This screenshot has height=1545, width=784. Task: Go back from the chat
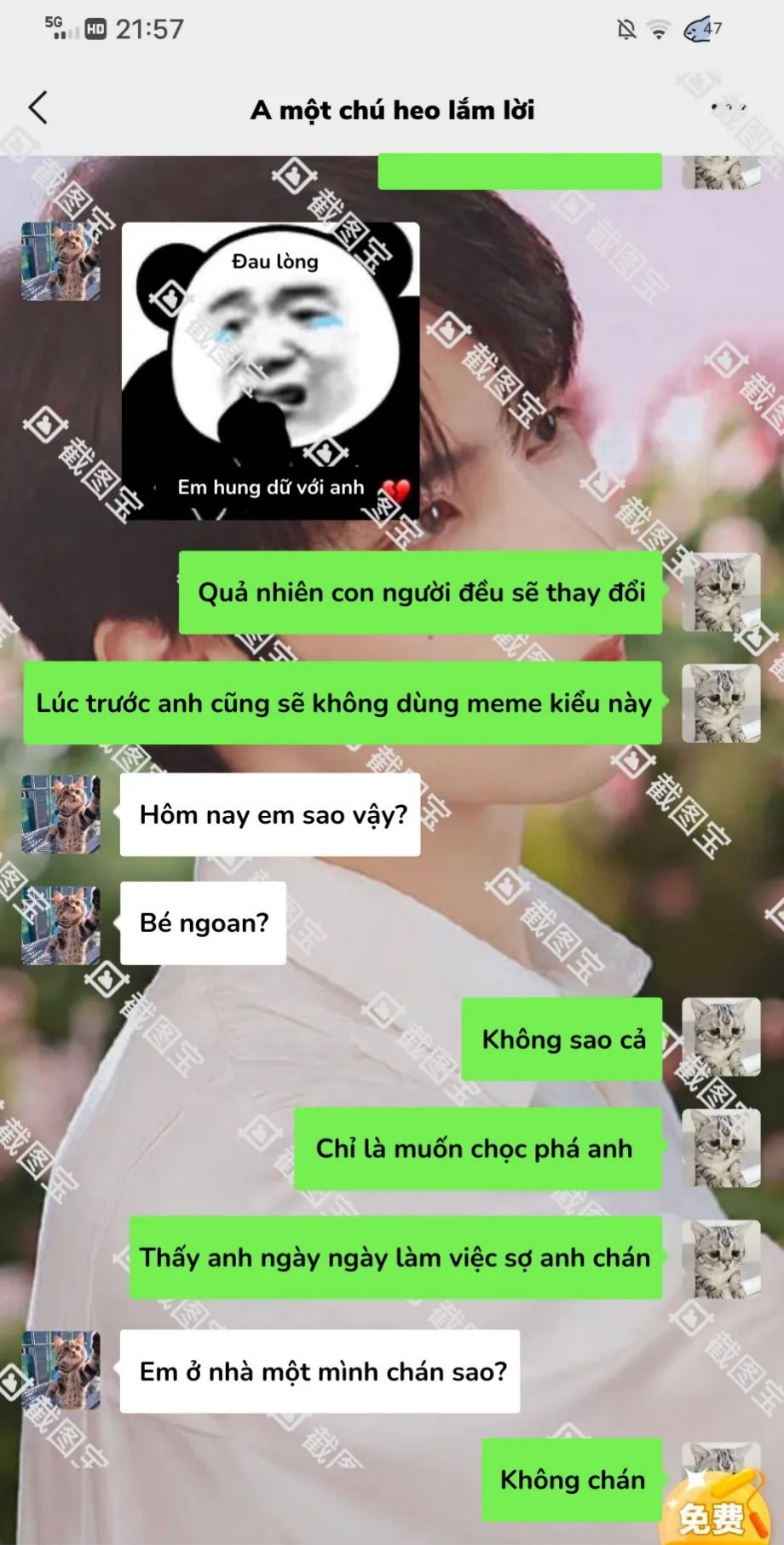(x=38, y=108)
